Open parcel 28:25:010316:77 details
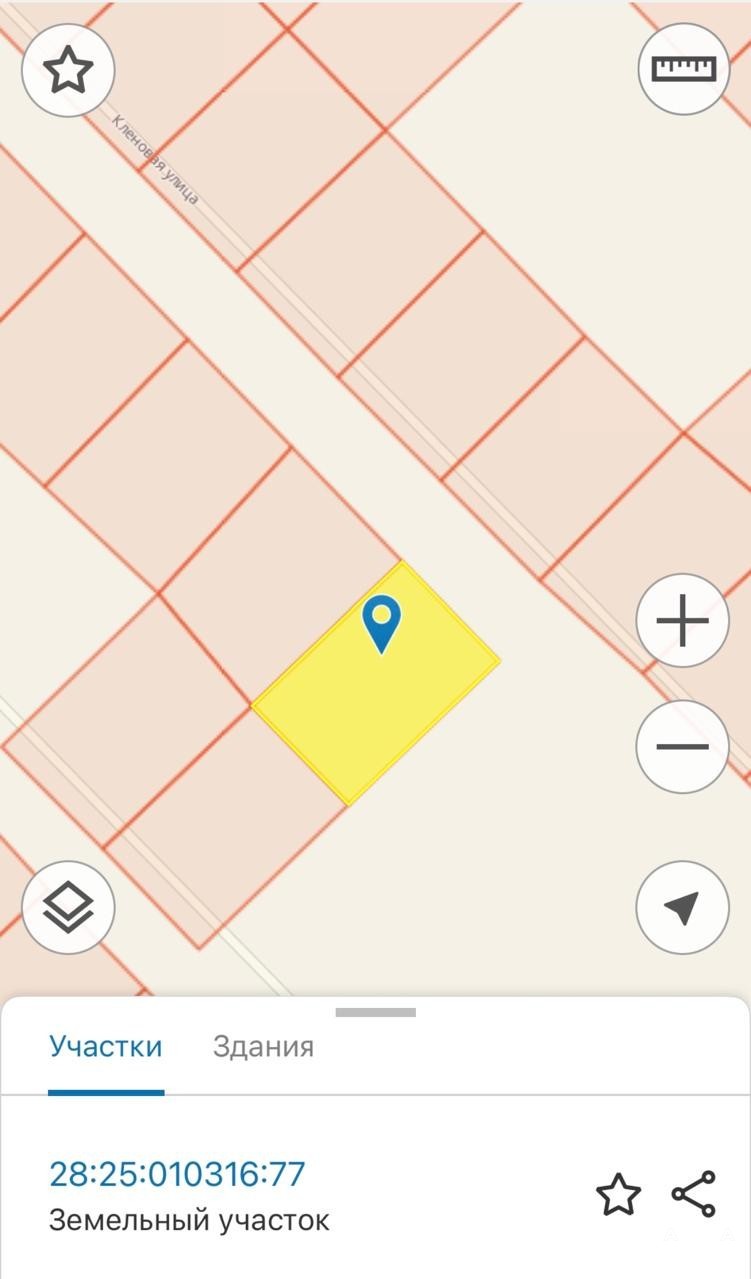 click(x=178, y=1174)
